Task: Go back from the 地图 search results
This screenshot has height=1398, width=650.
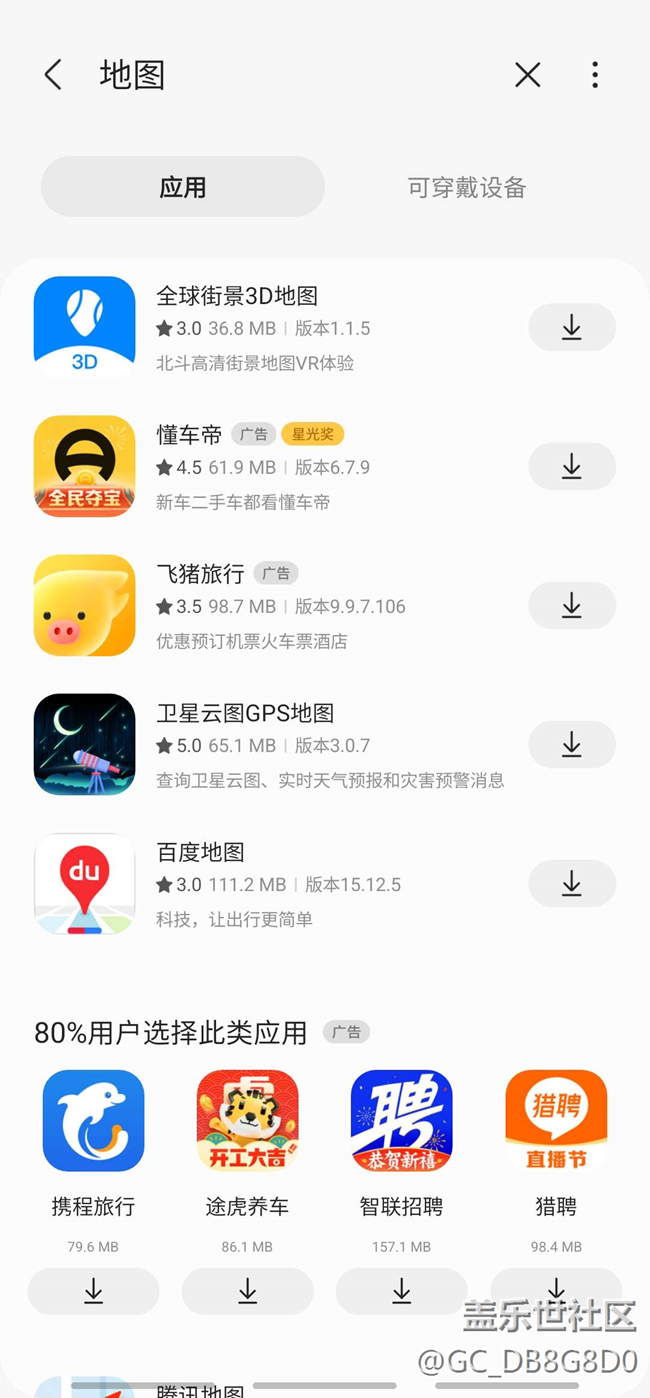Action: [x=53, y=75]
